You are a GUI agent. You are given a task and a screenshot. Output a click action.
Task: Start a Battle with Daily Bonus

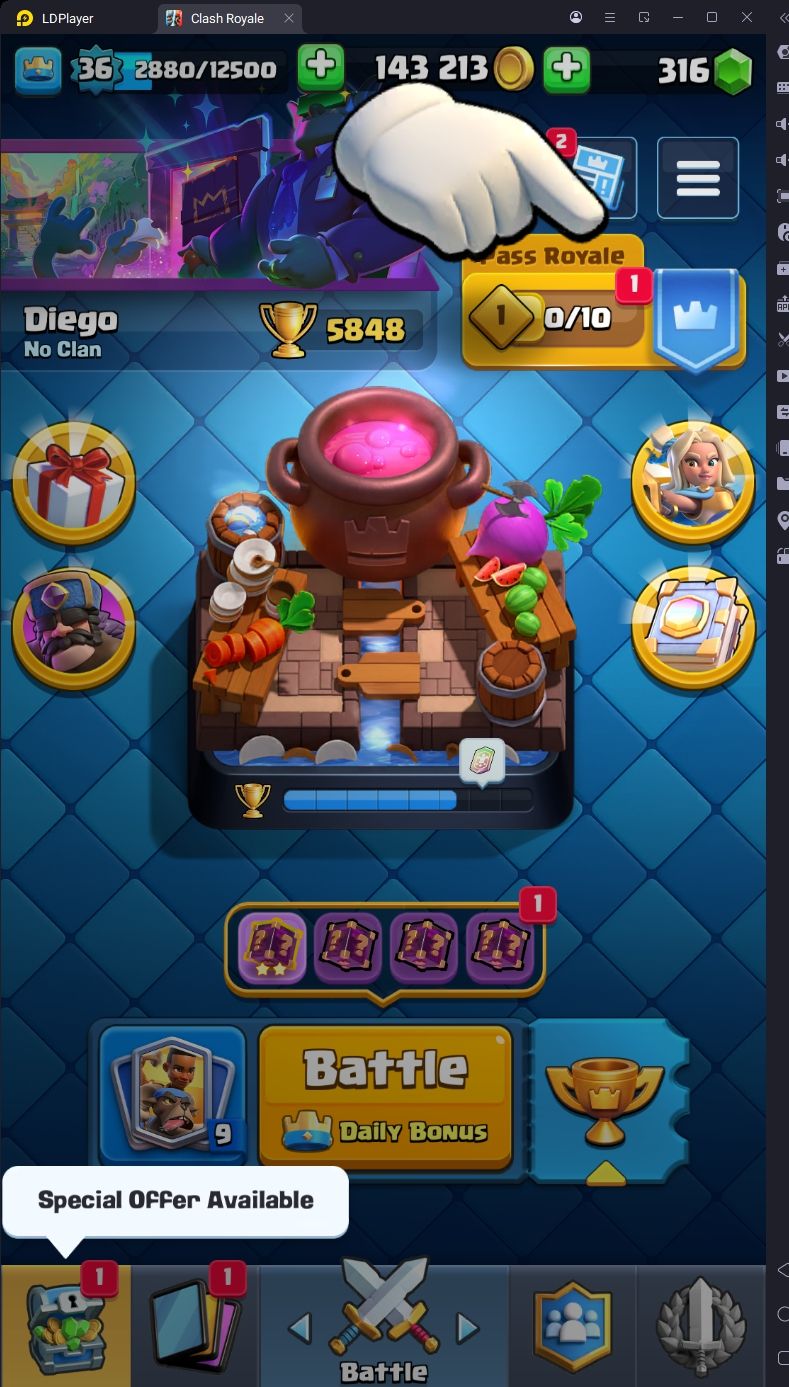pyautogui.click(x=386, y=1096)
